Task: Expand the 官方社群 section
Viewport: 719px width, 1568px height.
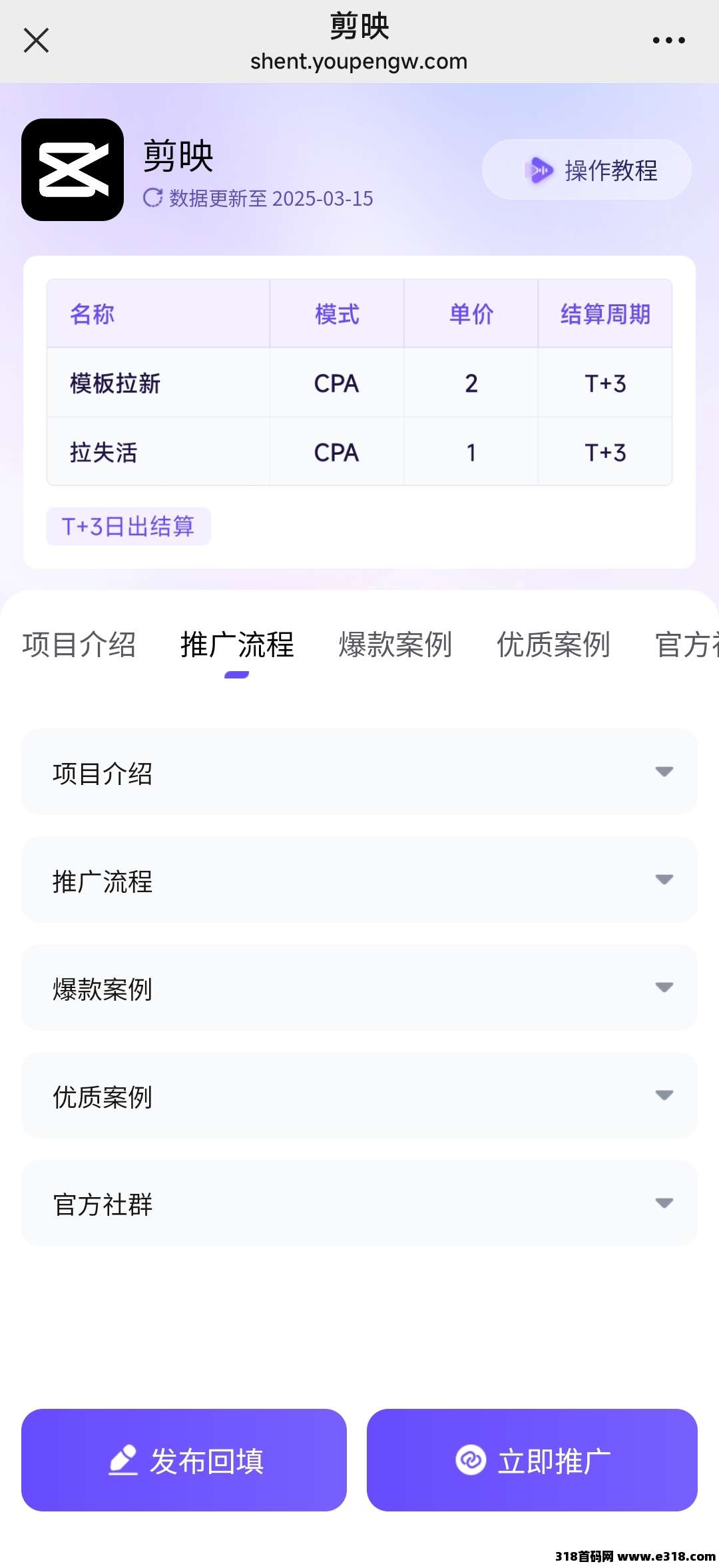Action: pos(359,1204)
